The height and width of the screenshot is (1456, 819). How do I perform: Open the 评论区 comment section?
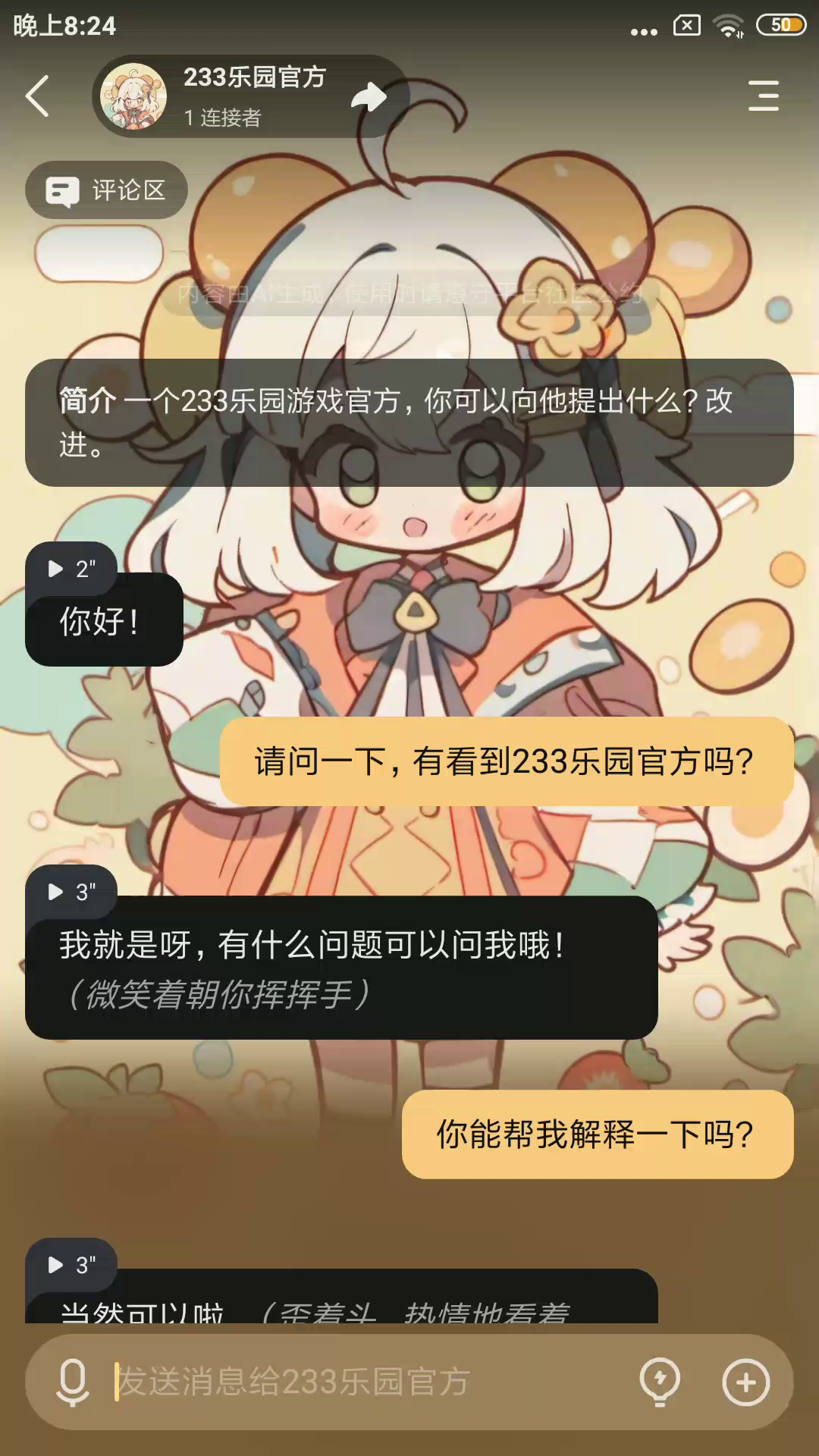106,190
